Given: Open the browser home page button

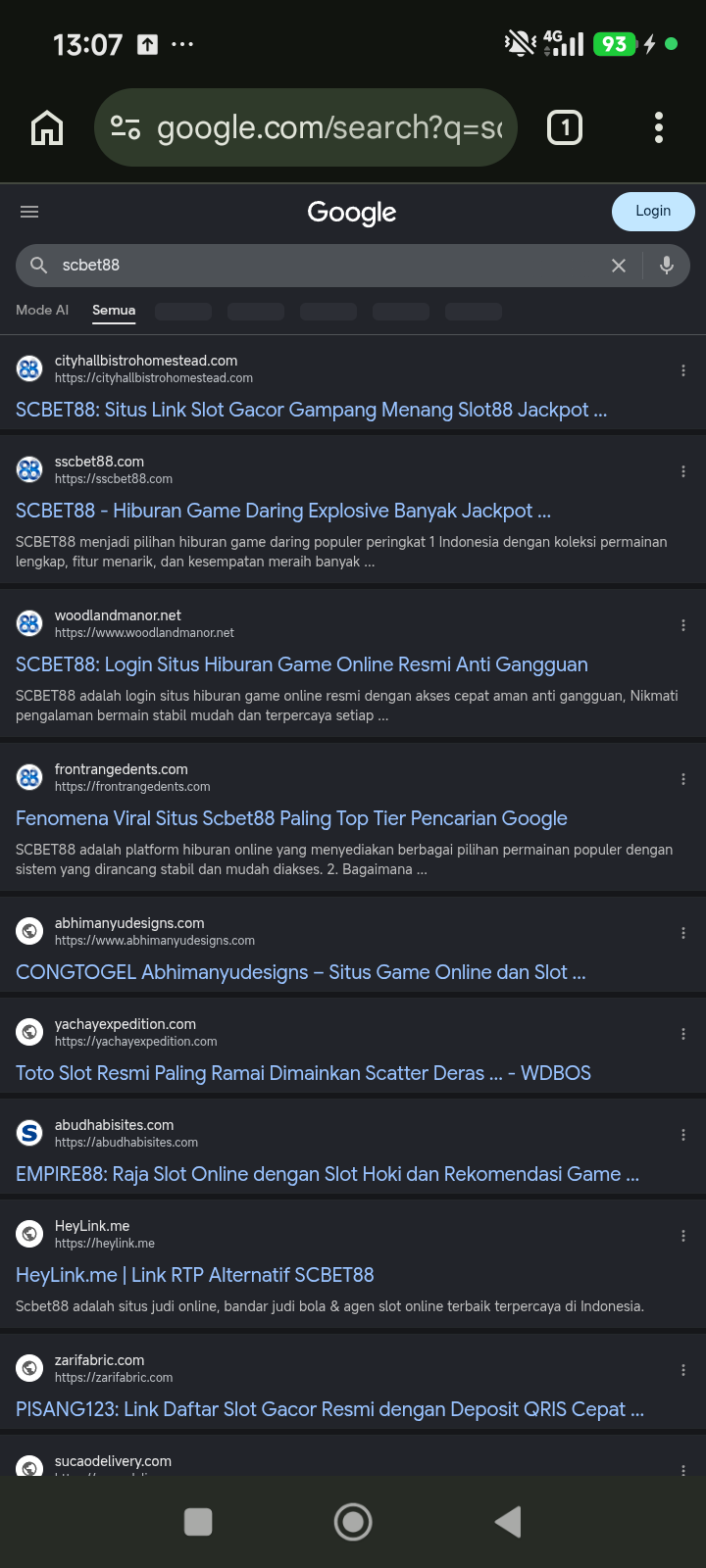Looking at the screenshot, I should click(x=47, y=128).
